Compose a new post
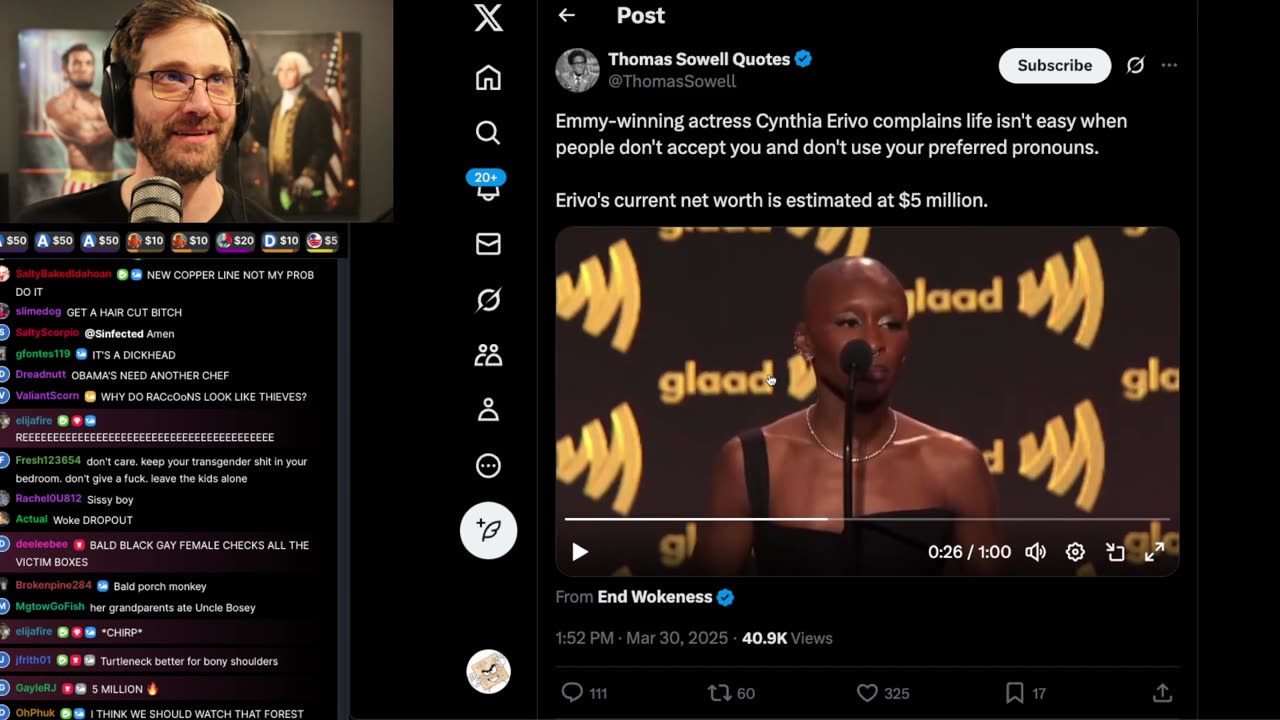The image size is (1280, 720). click(488, 530)
